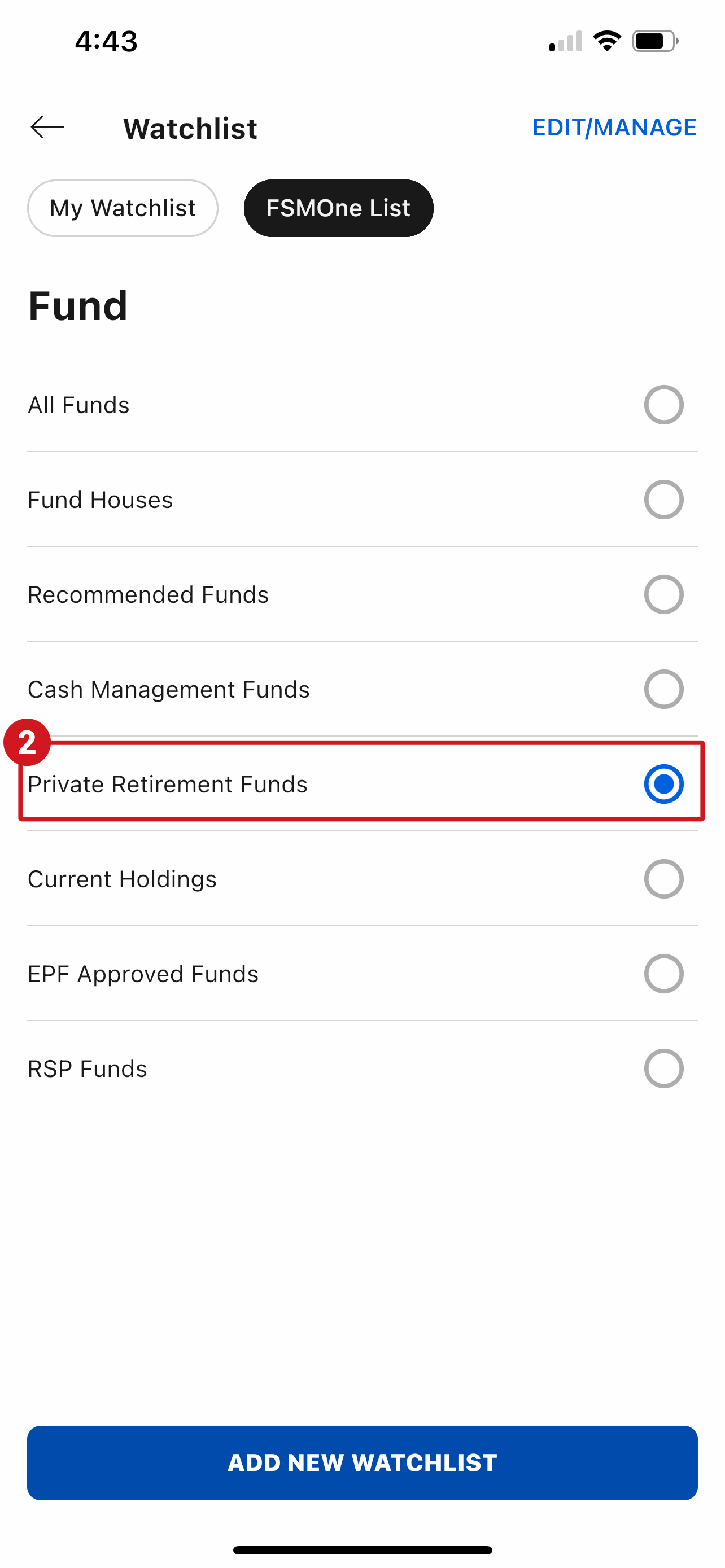This screenshot has width=725, height=1568.
Task: Tap the Current Holdings row label
Action: click(x=122, y=878)
